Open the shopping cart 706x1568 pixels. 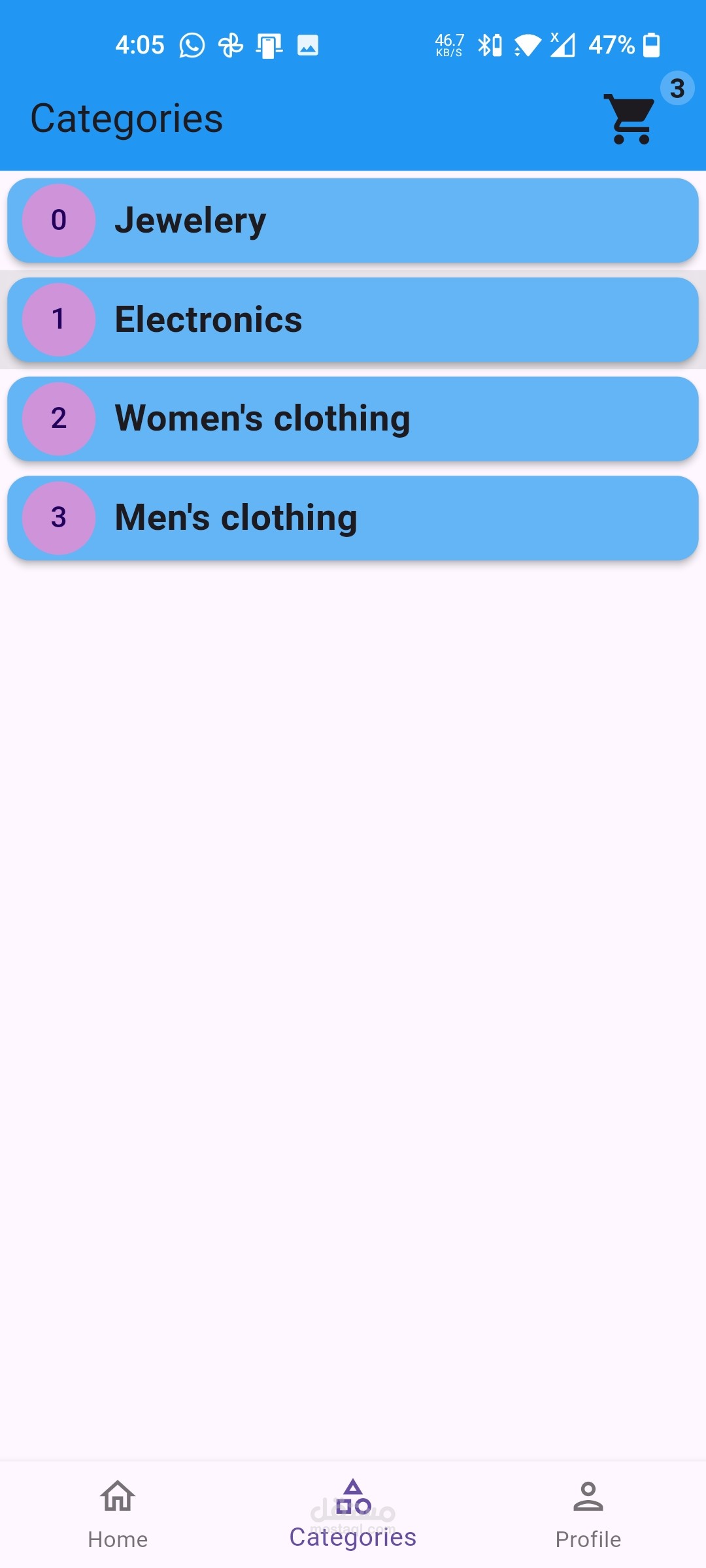[x=630, y=119]
